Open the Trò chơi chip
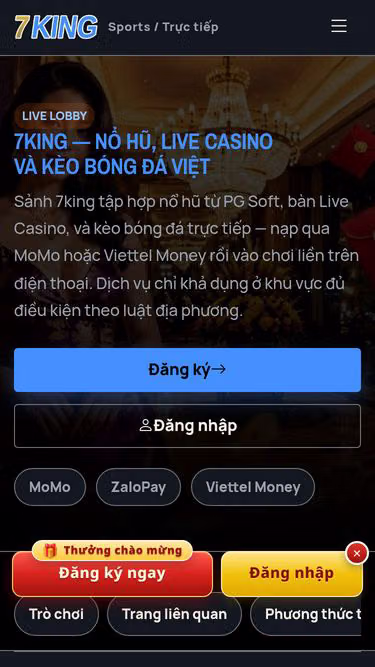Screen dimensions: 375x667 (x=56, y=614)
